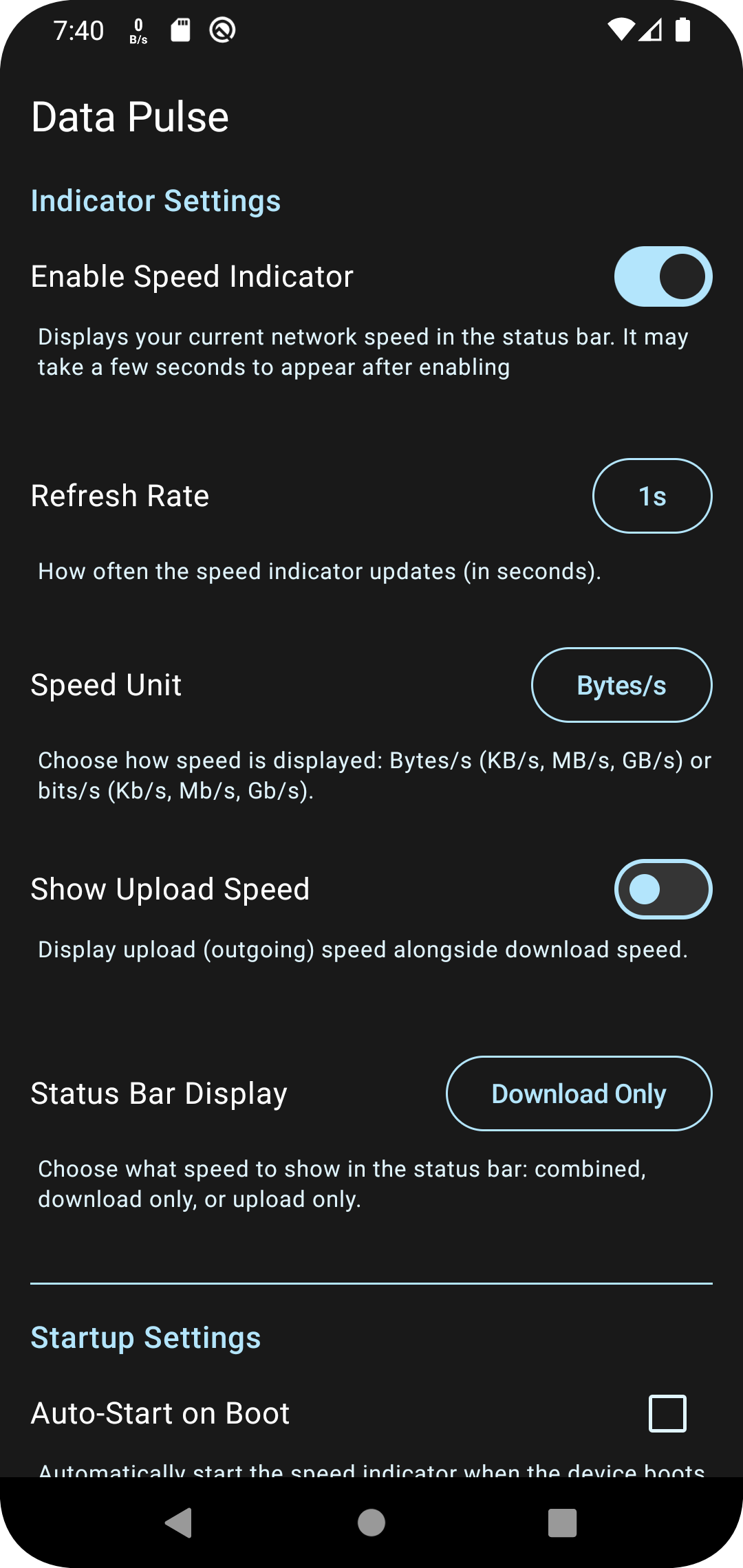Check the Auto-Start on Boot box
Image resolution: width=743 pixels, height=1568 pixels.
coord(667,1413)
